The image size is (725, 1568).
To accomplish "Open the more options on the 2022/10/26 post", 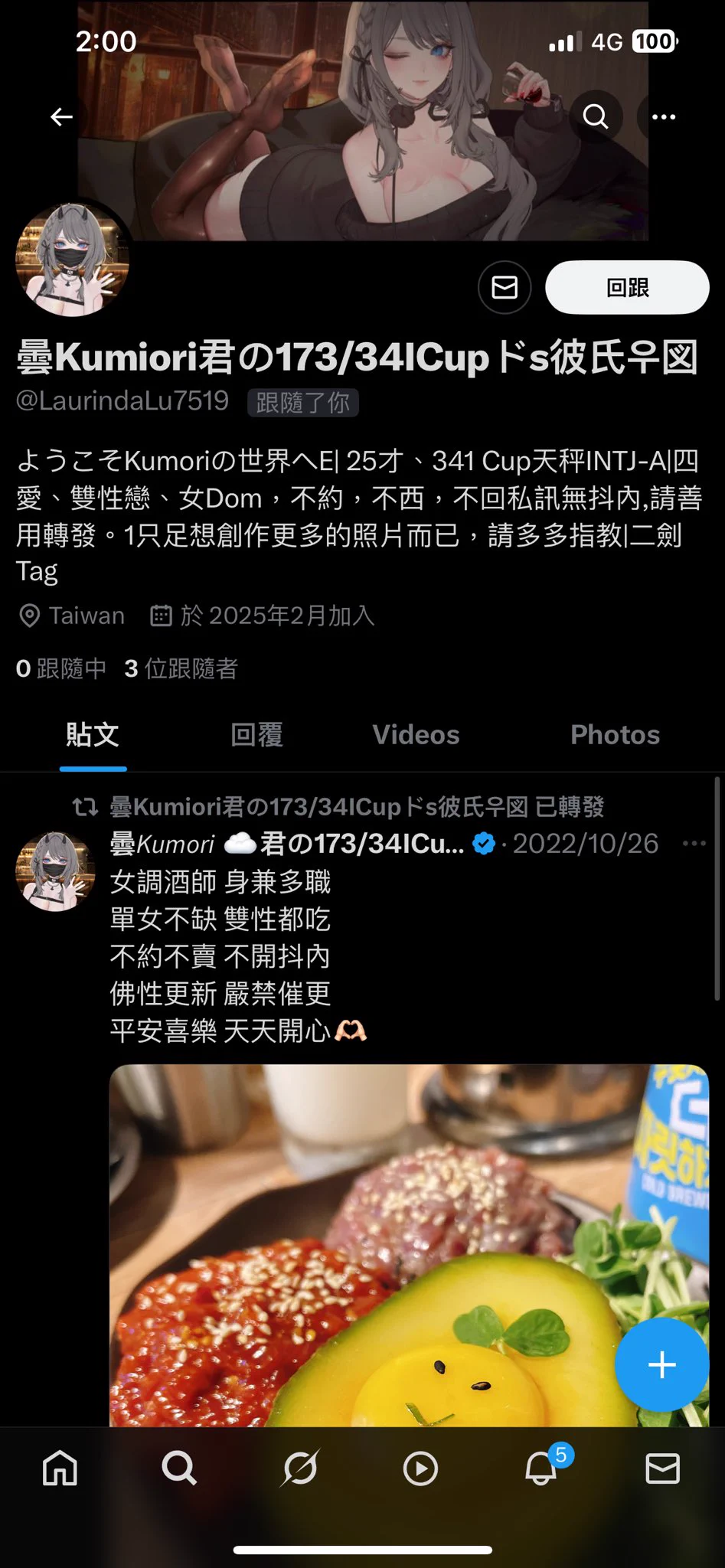I will coord(694,844).
